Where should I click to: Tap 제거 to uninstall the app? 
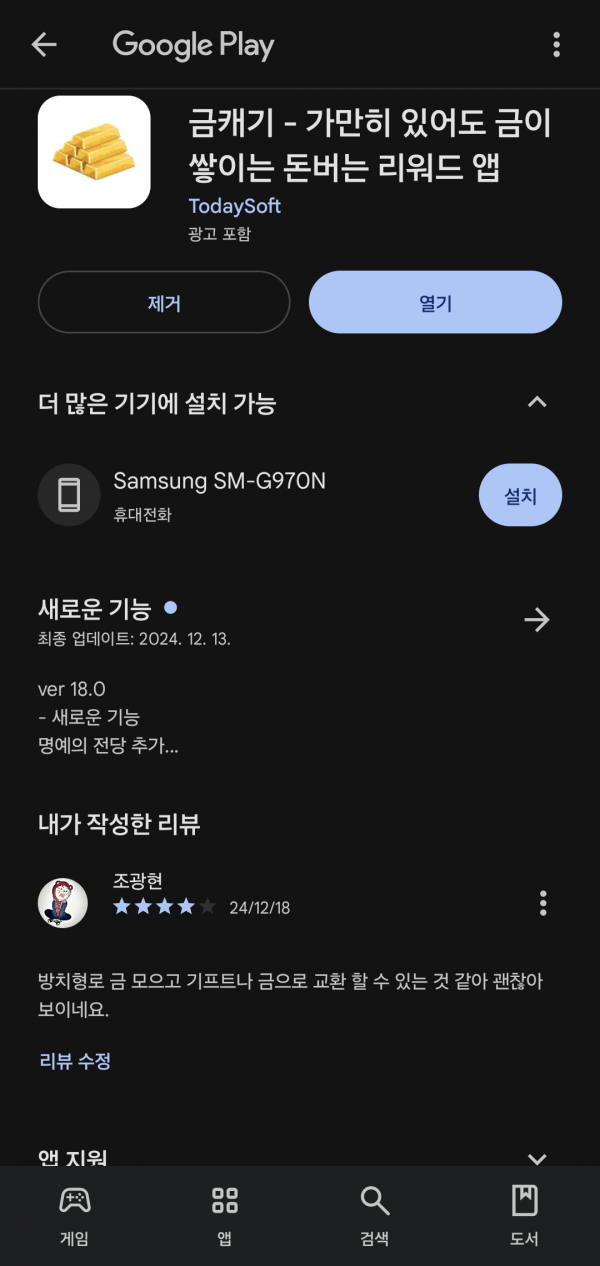(x=164, y=302)
